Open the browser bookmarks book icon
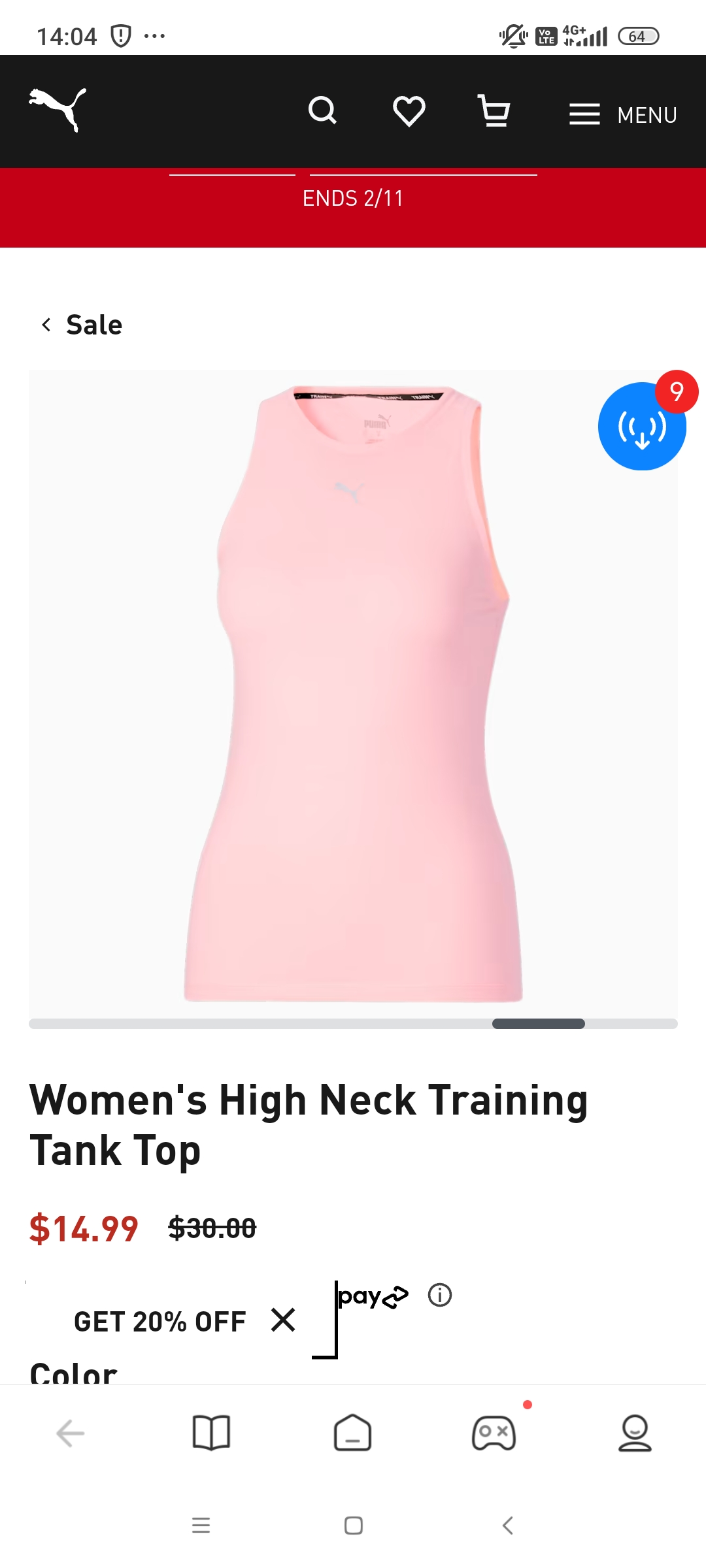Viewport: 706px width, 1568px height. coord(211,1433)
